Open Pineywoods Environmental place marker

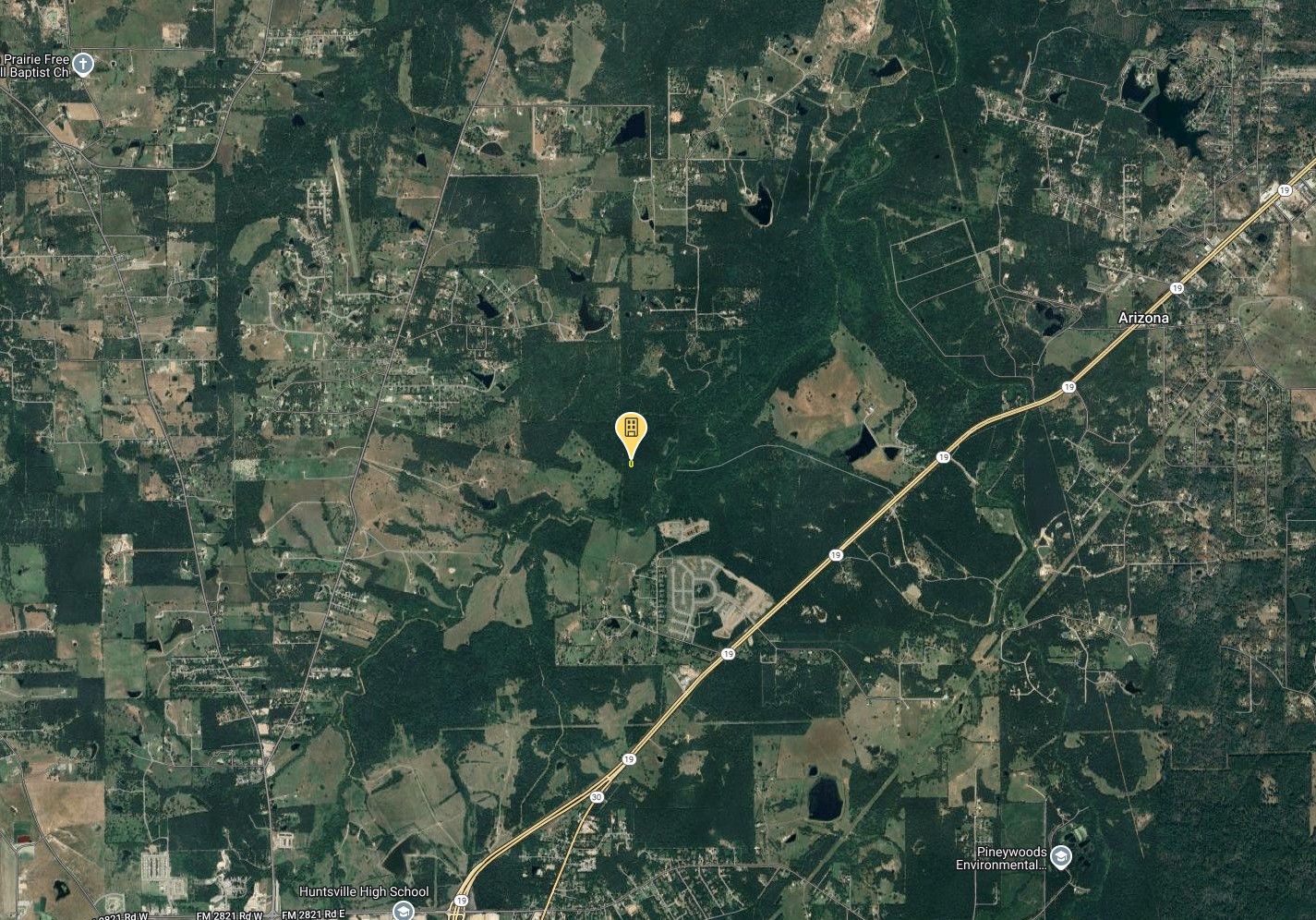1059,858
